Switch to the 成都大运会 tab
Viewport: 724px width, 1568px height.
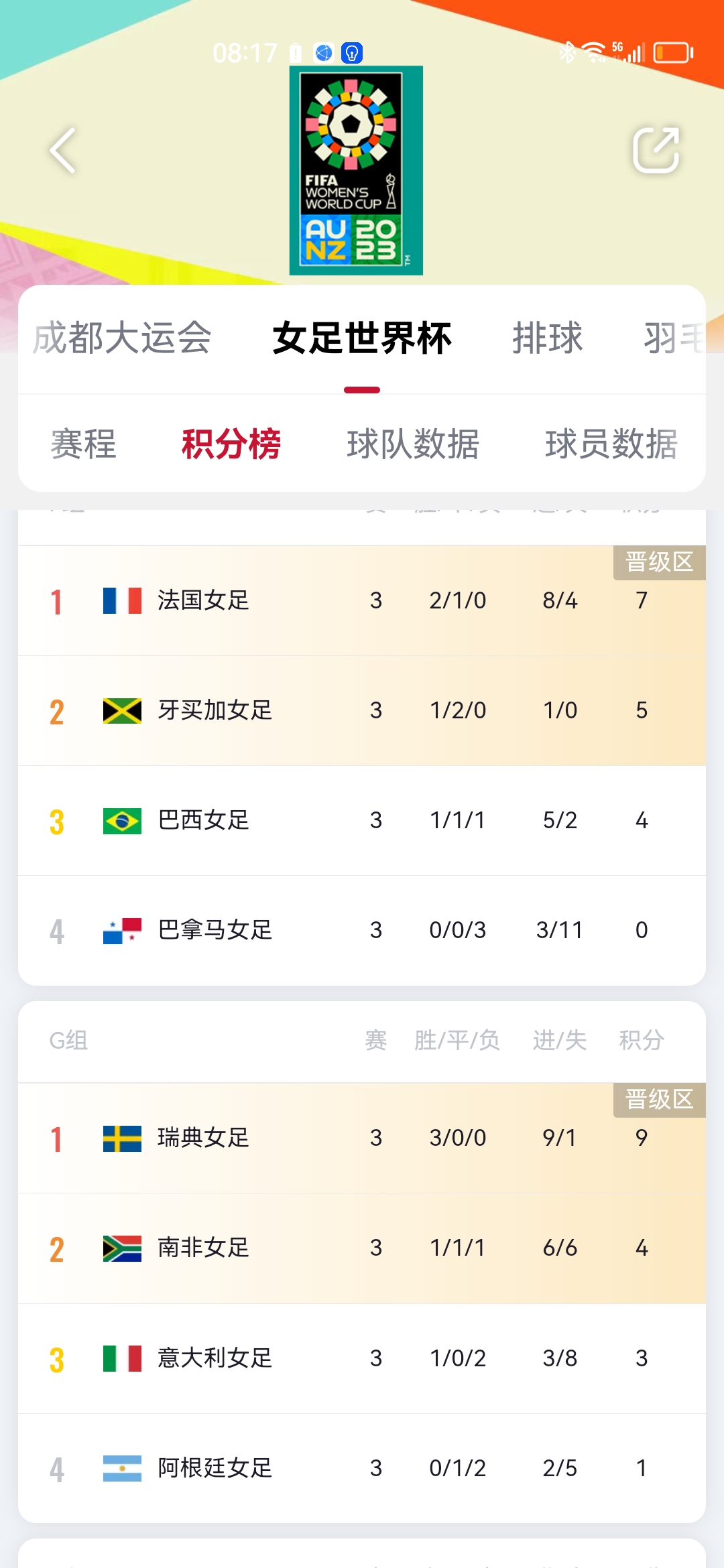tap(122, 338)
